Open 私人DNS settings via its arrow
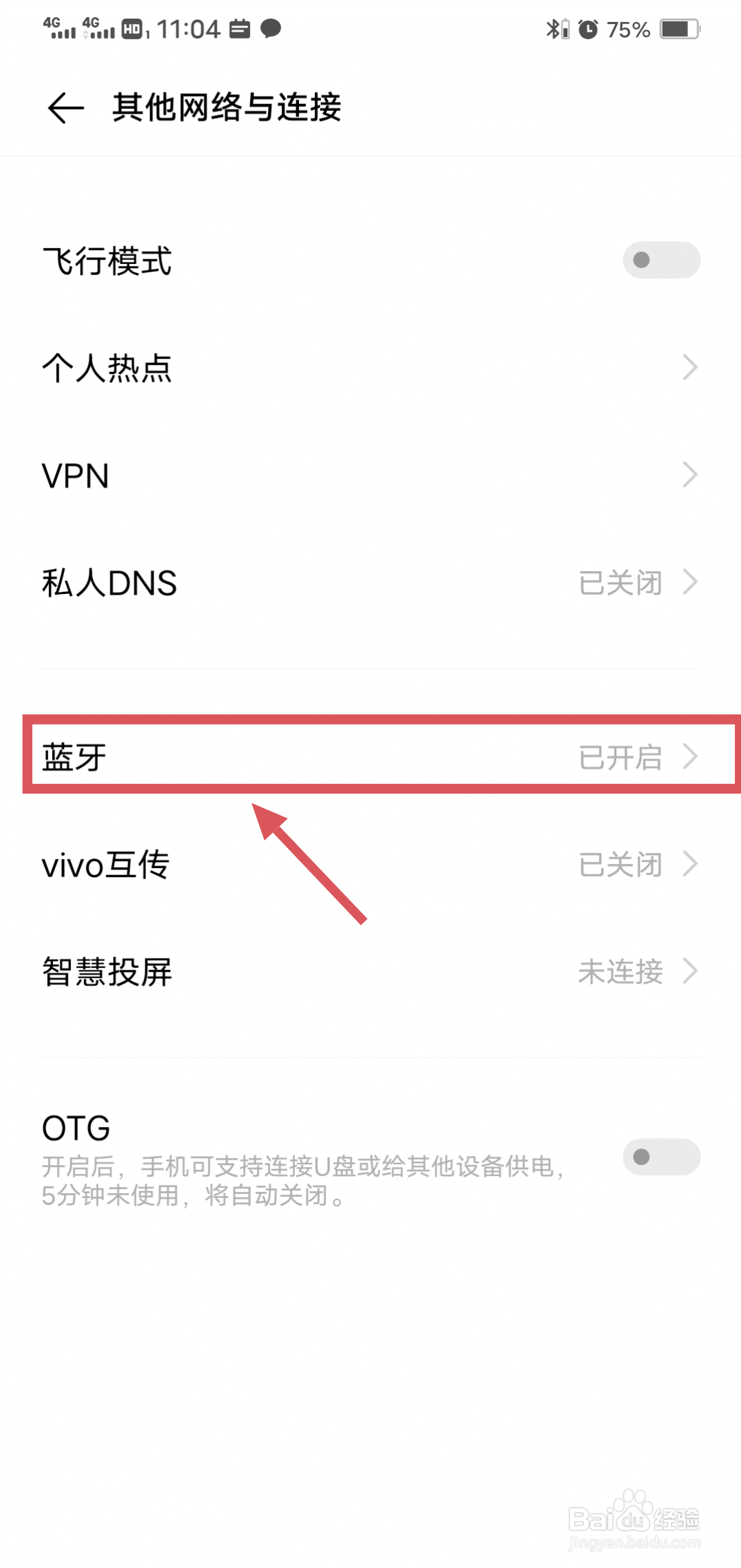The height and width of the screenshot is (1568, 741). [x=689, y=582]
